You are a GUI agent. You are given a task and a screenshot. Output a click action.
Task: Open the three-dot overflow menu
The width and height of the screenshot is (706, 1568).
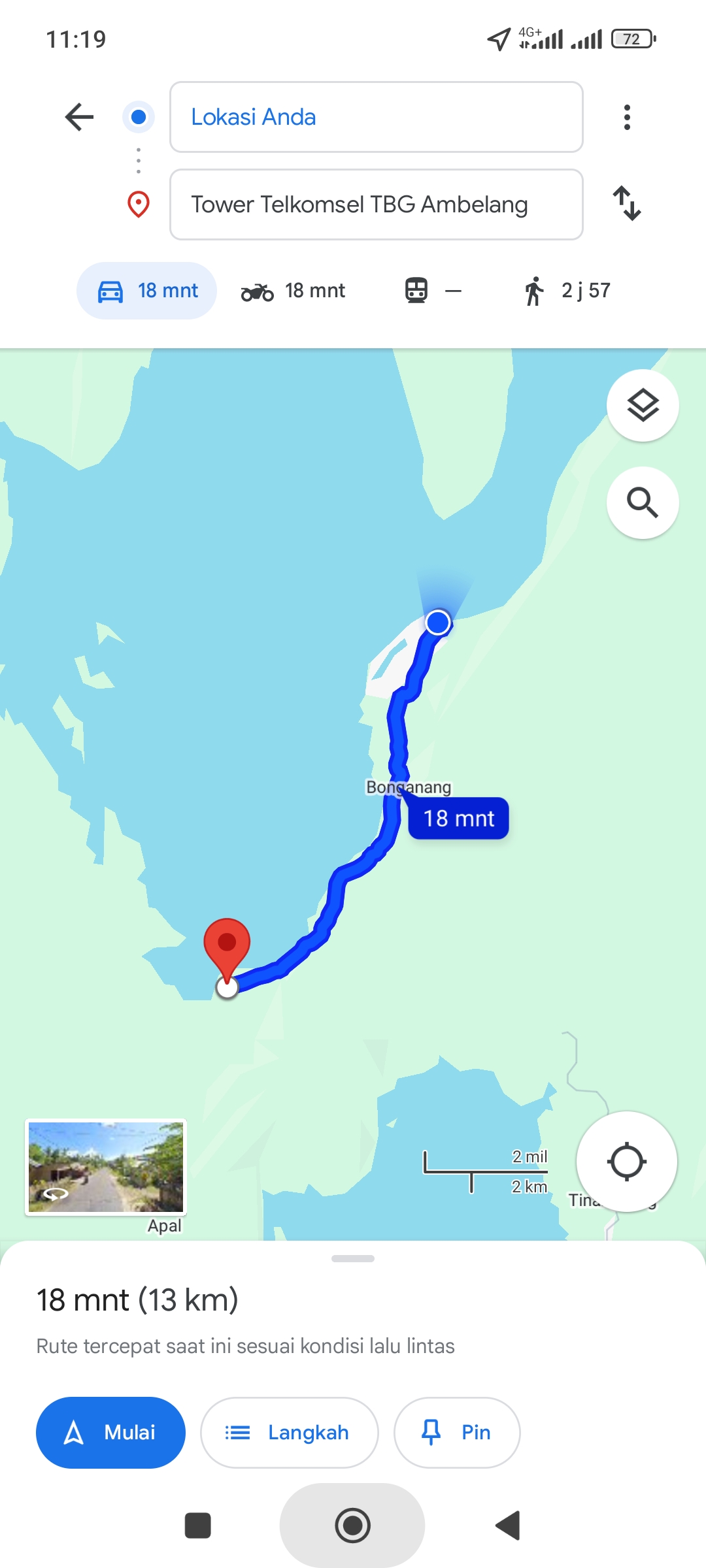(x=627, y=118)
